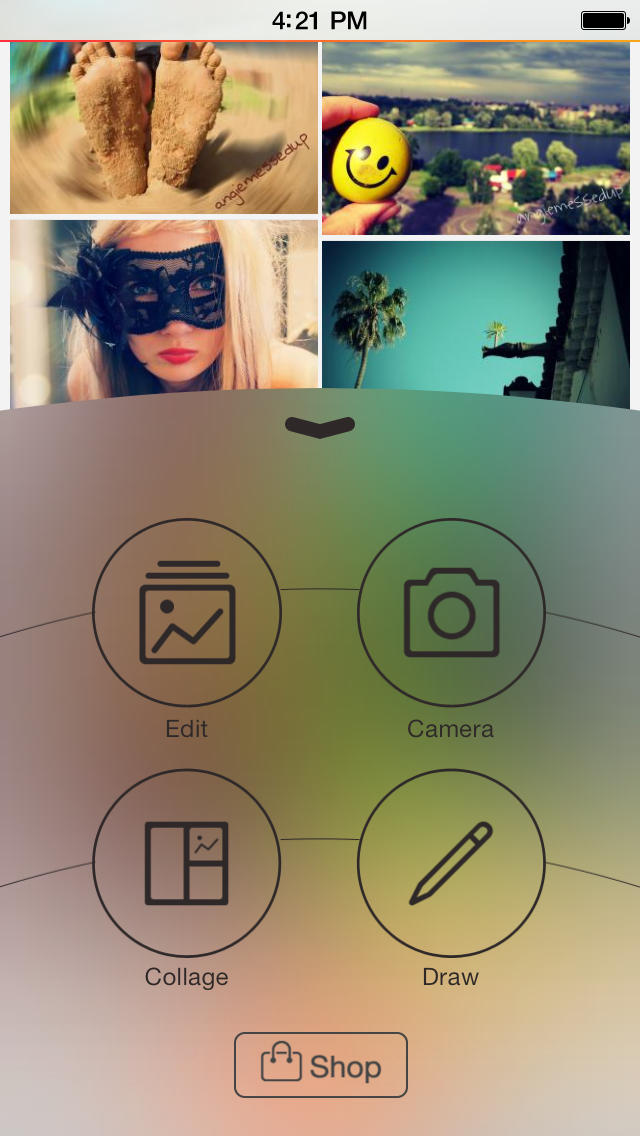The width and height of the screenshot is (640, 1136).
Task: Open the Draw tool
Action: [451, 863]
